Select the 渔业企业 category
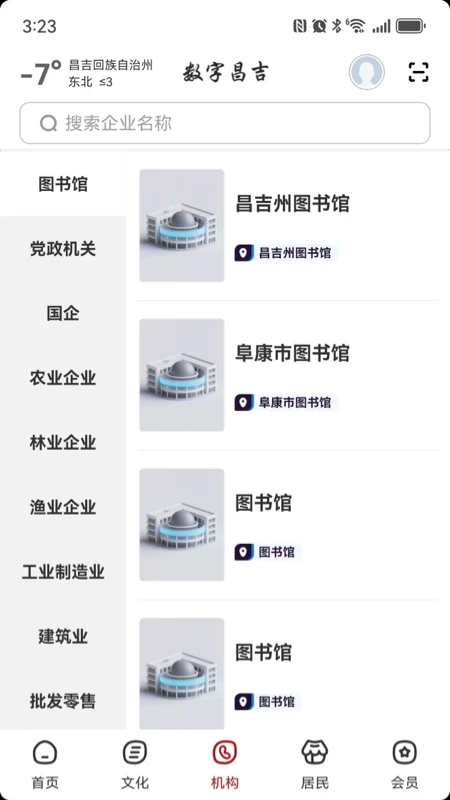This screenshot has width=450, height=800. tap(63, 507)
